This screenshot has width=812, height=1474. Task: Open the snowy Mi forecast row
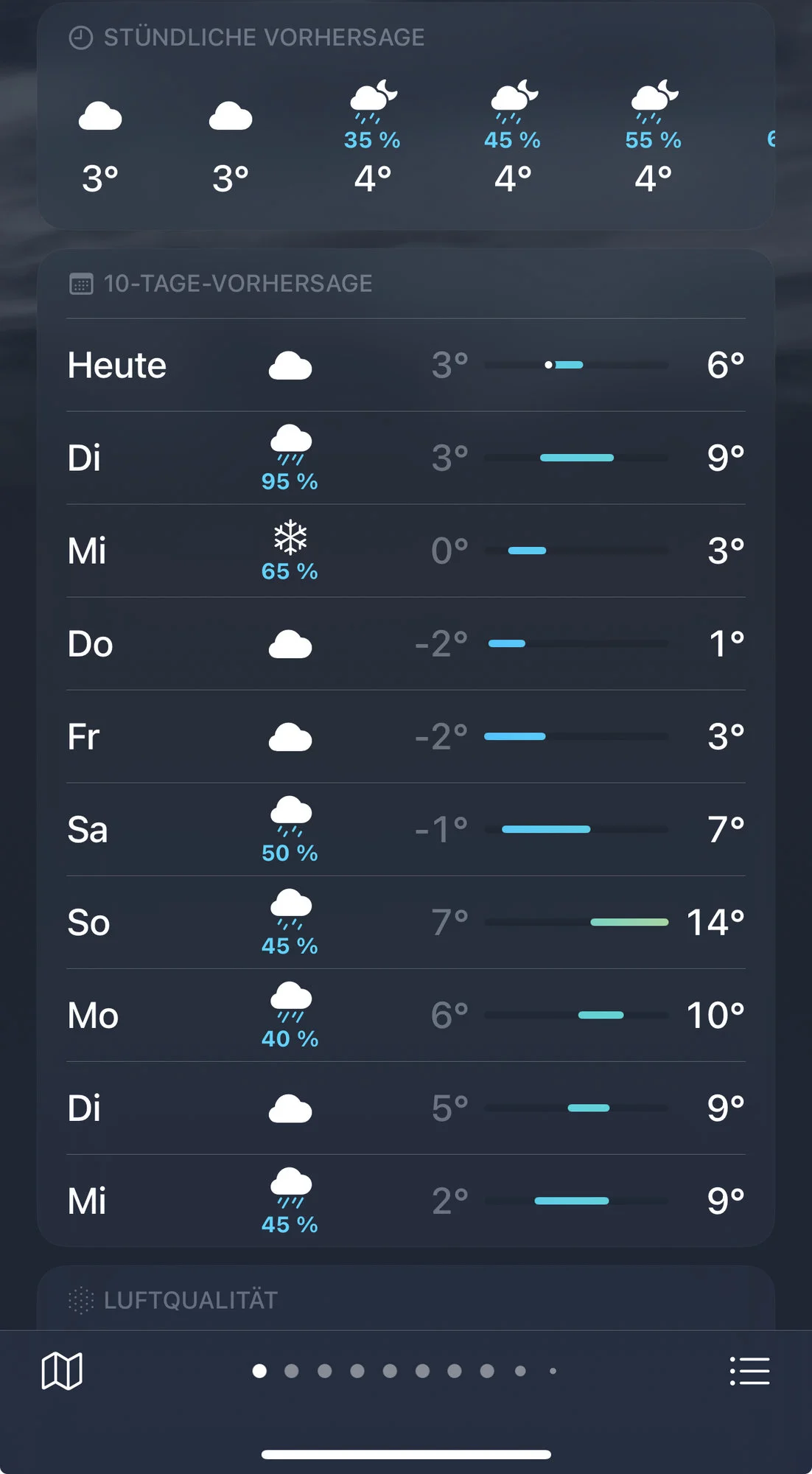pos(406,551)
